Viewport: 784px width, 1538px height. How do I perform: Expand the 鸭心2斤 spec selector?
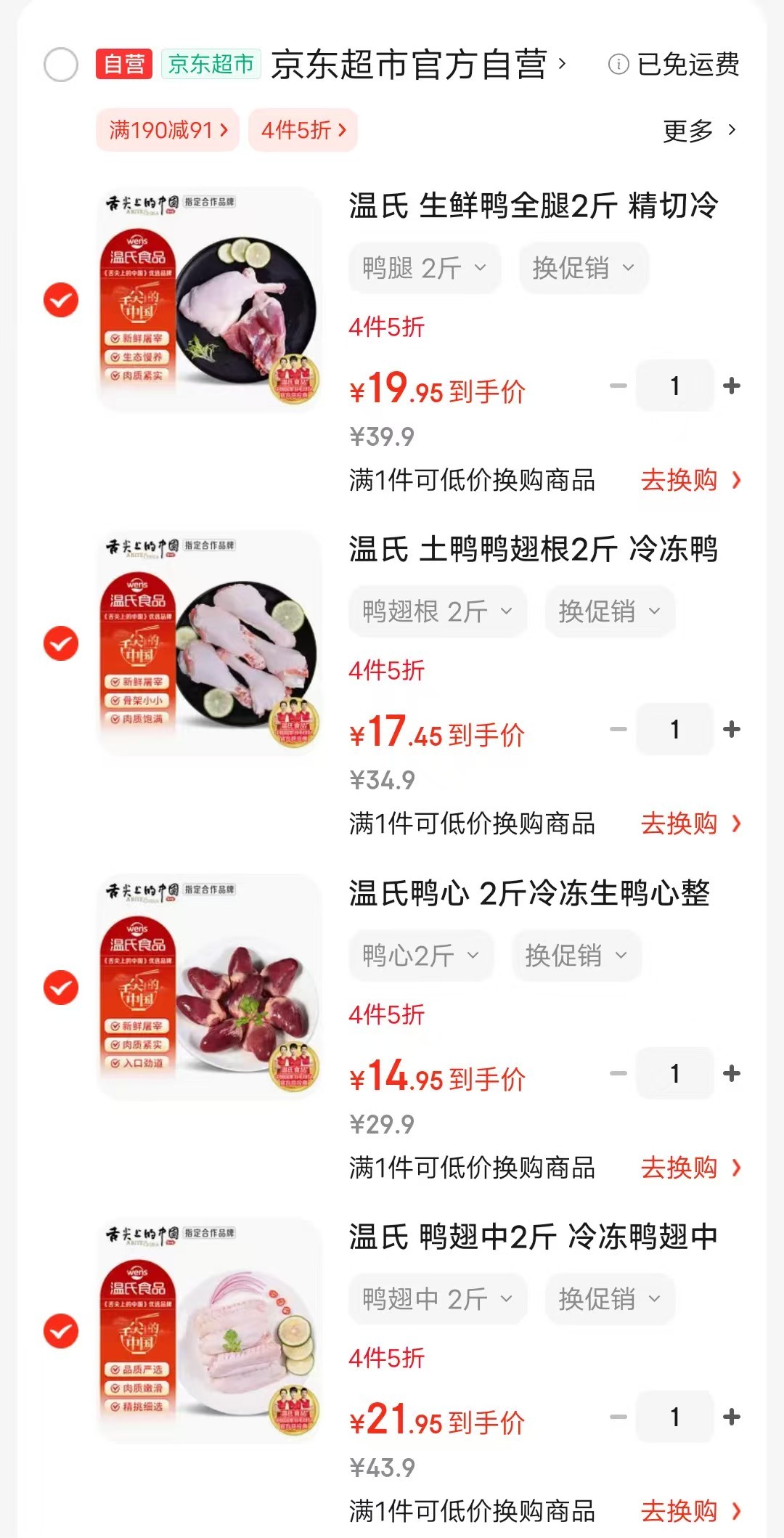tap(421, 956)
